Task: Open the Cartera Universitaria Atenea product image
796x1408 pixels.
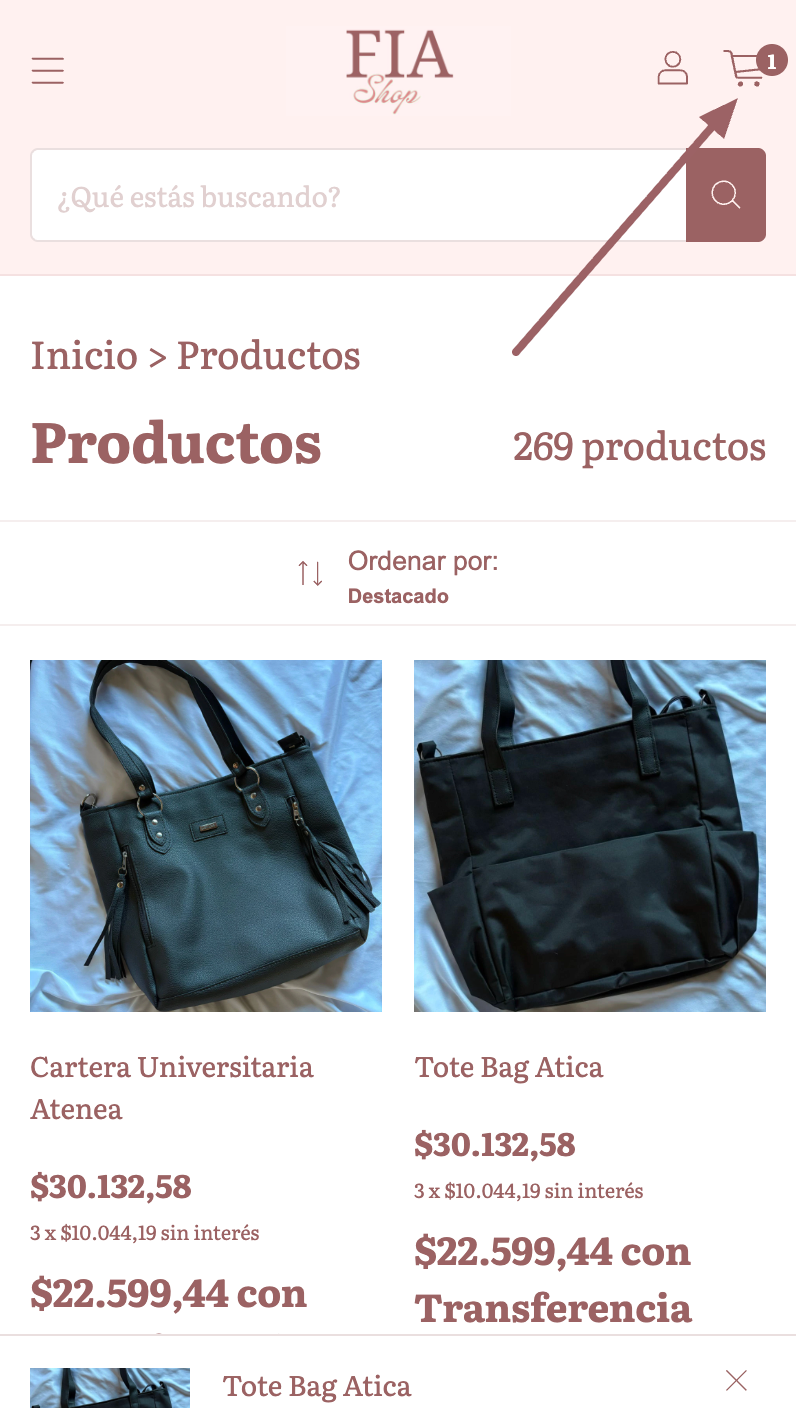Action: pos(206,836)
